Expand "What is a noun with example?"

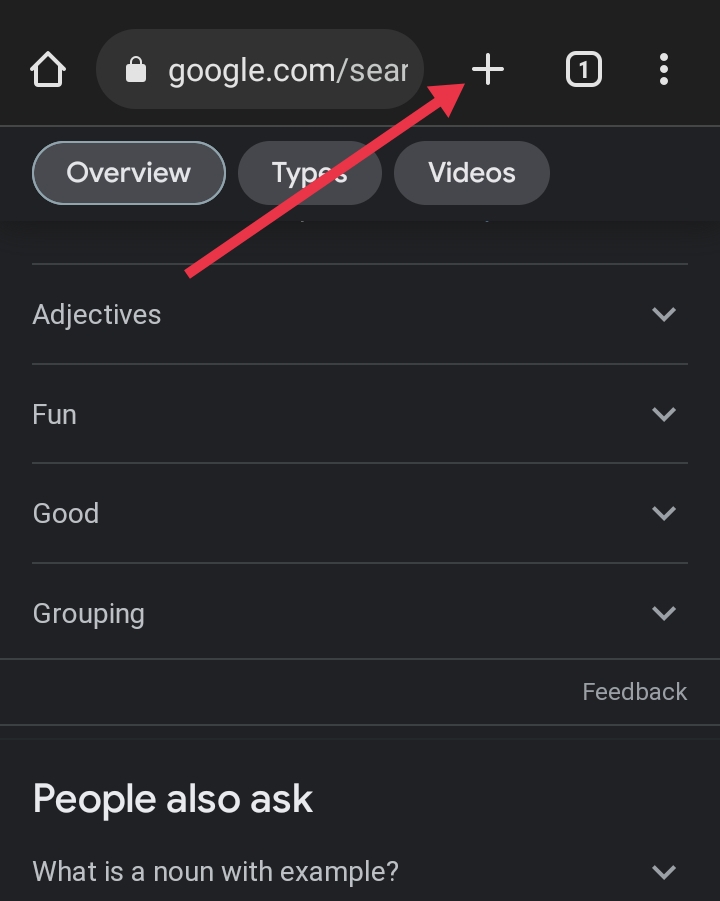pos(360,871)
